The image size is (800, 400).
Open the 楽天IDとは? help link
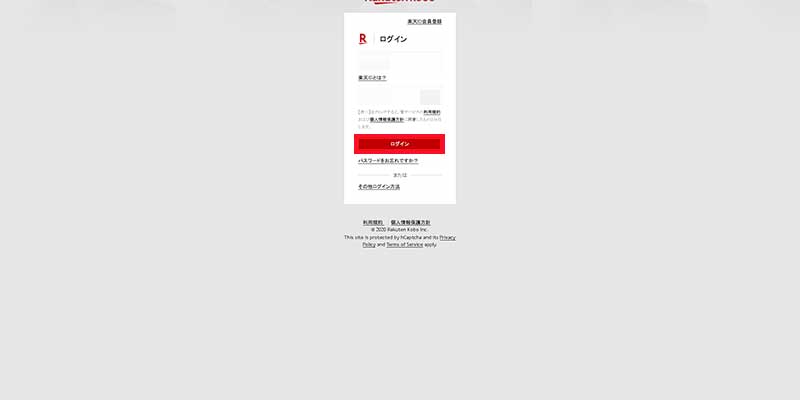click(x=372, y=77)
